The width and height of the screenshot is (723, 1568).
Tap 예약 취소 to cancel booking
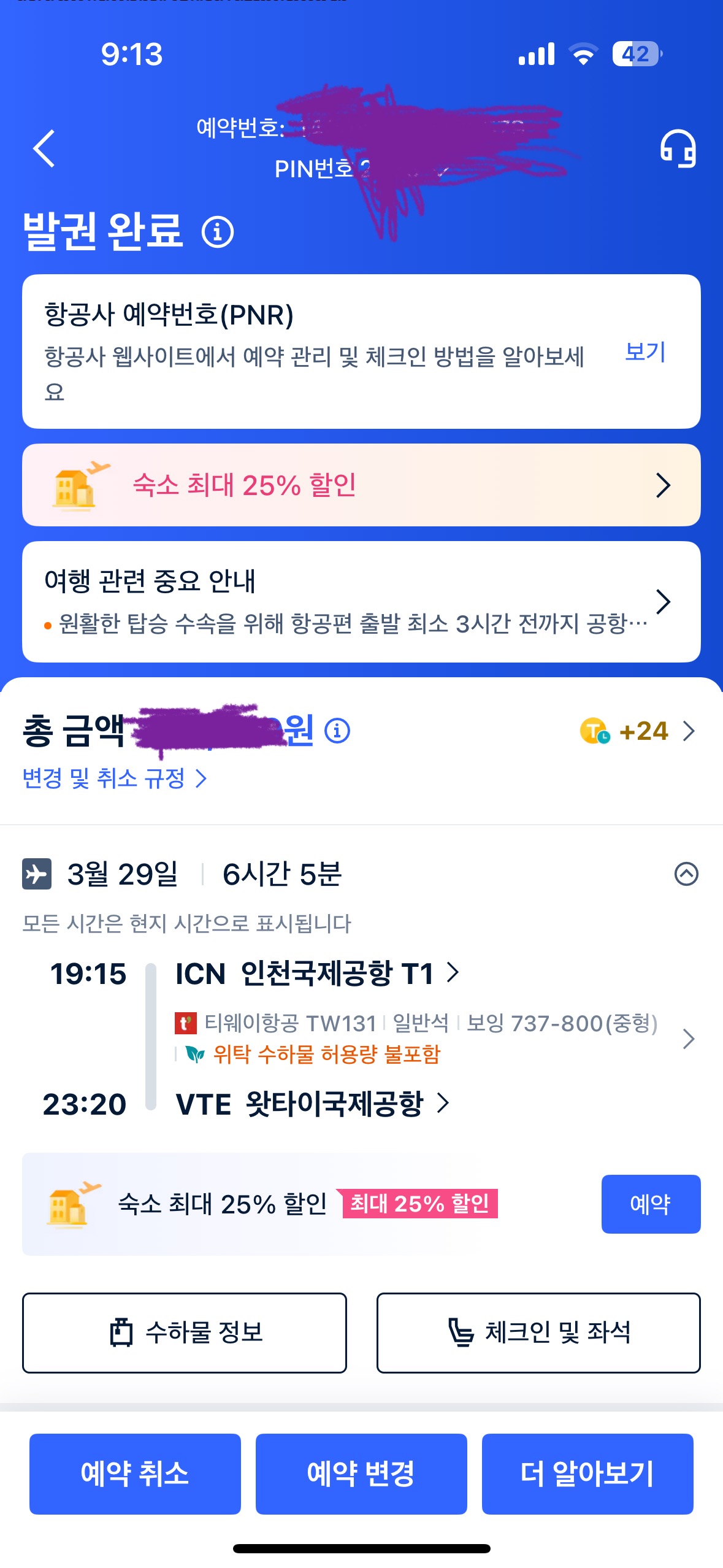click(135, 1474)
